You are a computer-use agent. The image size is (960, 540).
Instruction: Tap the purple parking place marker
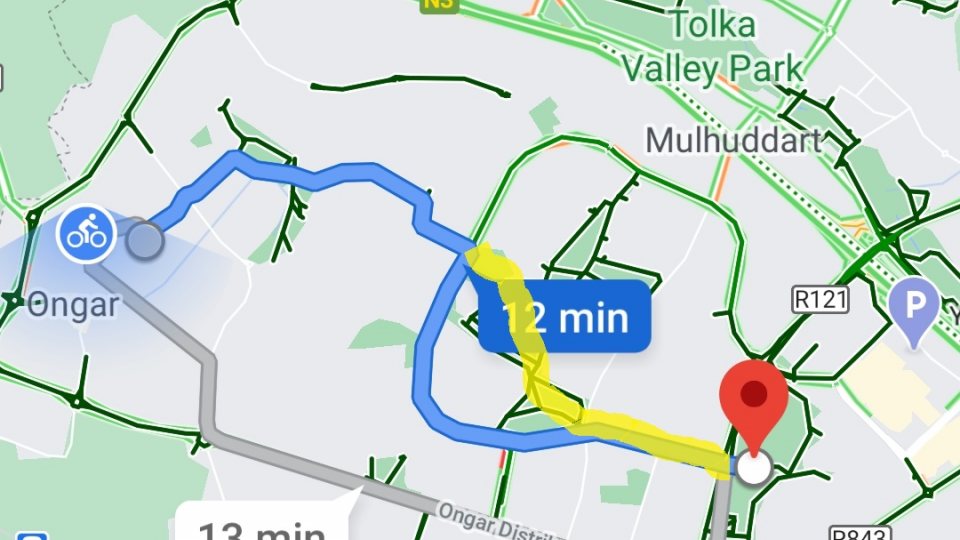(916, 300)
